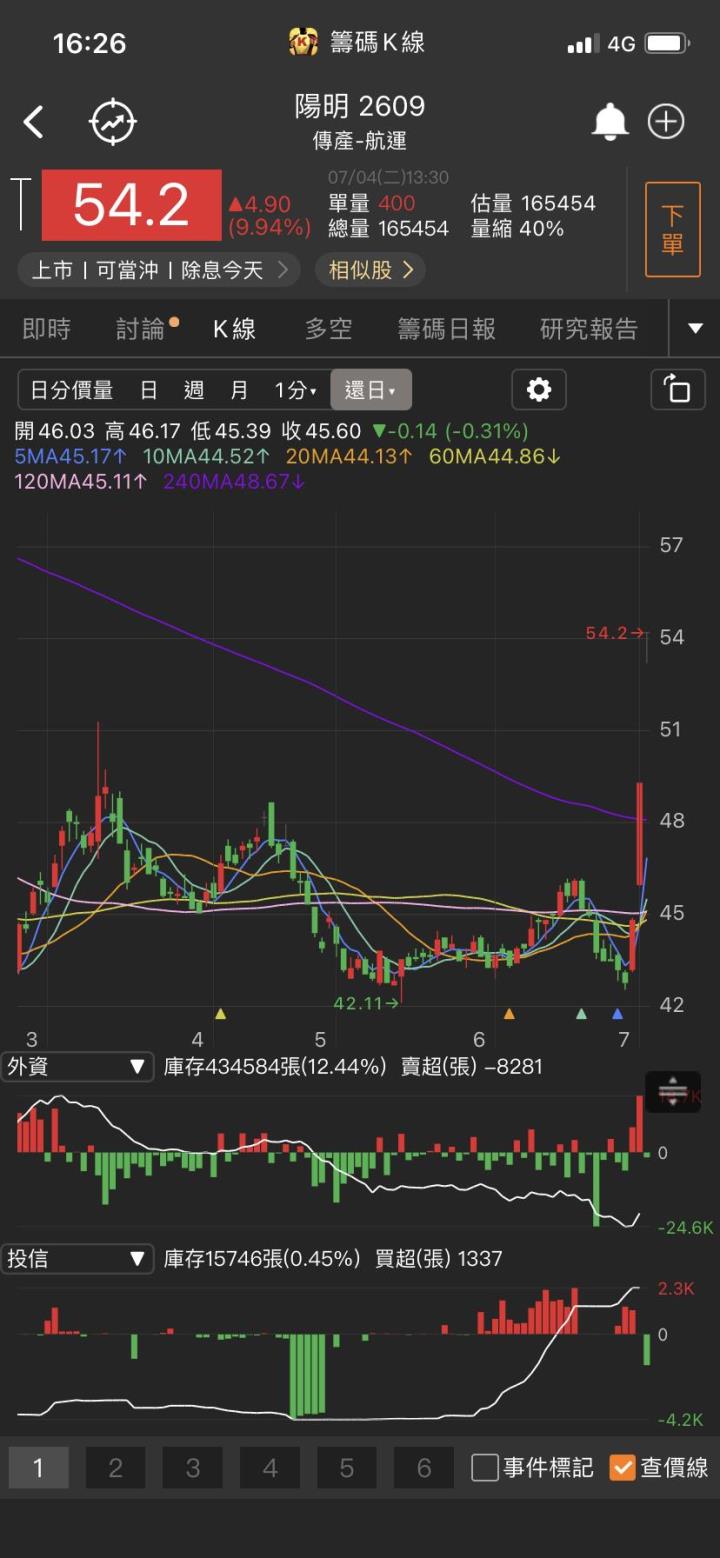
Task: Open the price alert bell
Action: point(609,122)
